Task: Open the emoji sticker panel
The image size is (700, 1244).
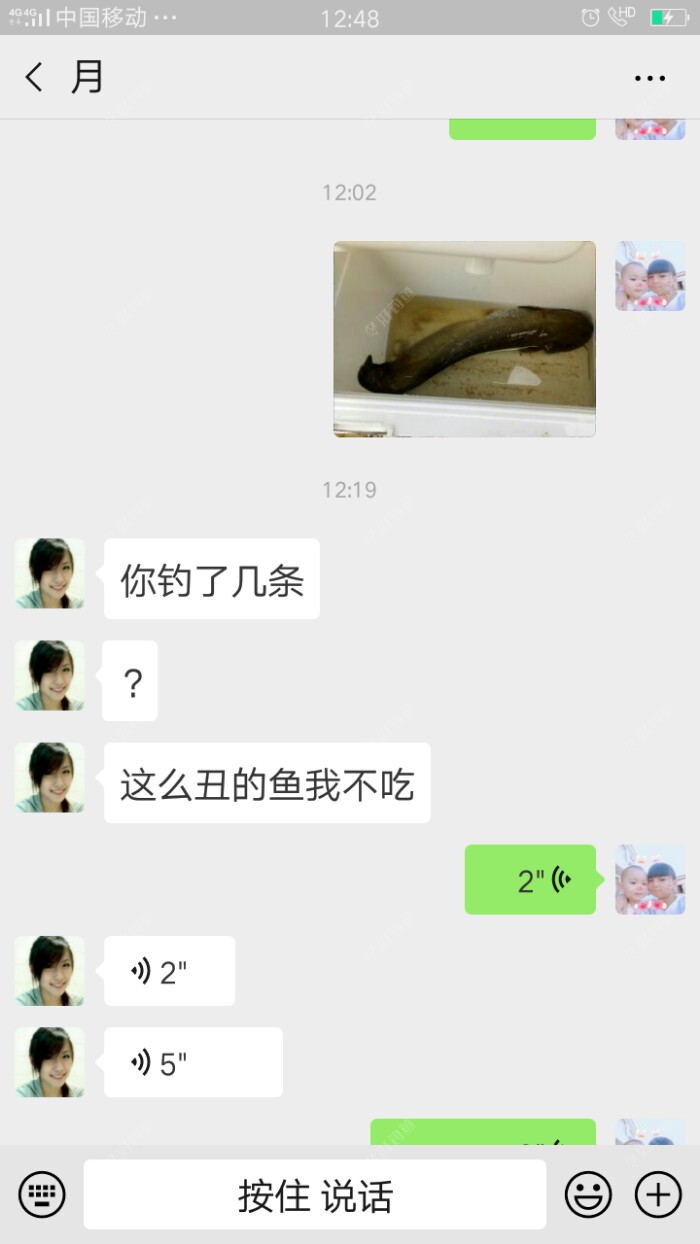Action: coord(588,1194)
